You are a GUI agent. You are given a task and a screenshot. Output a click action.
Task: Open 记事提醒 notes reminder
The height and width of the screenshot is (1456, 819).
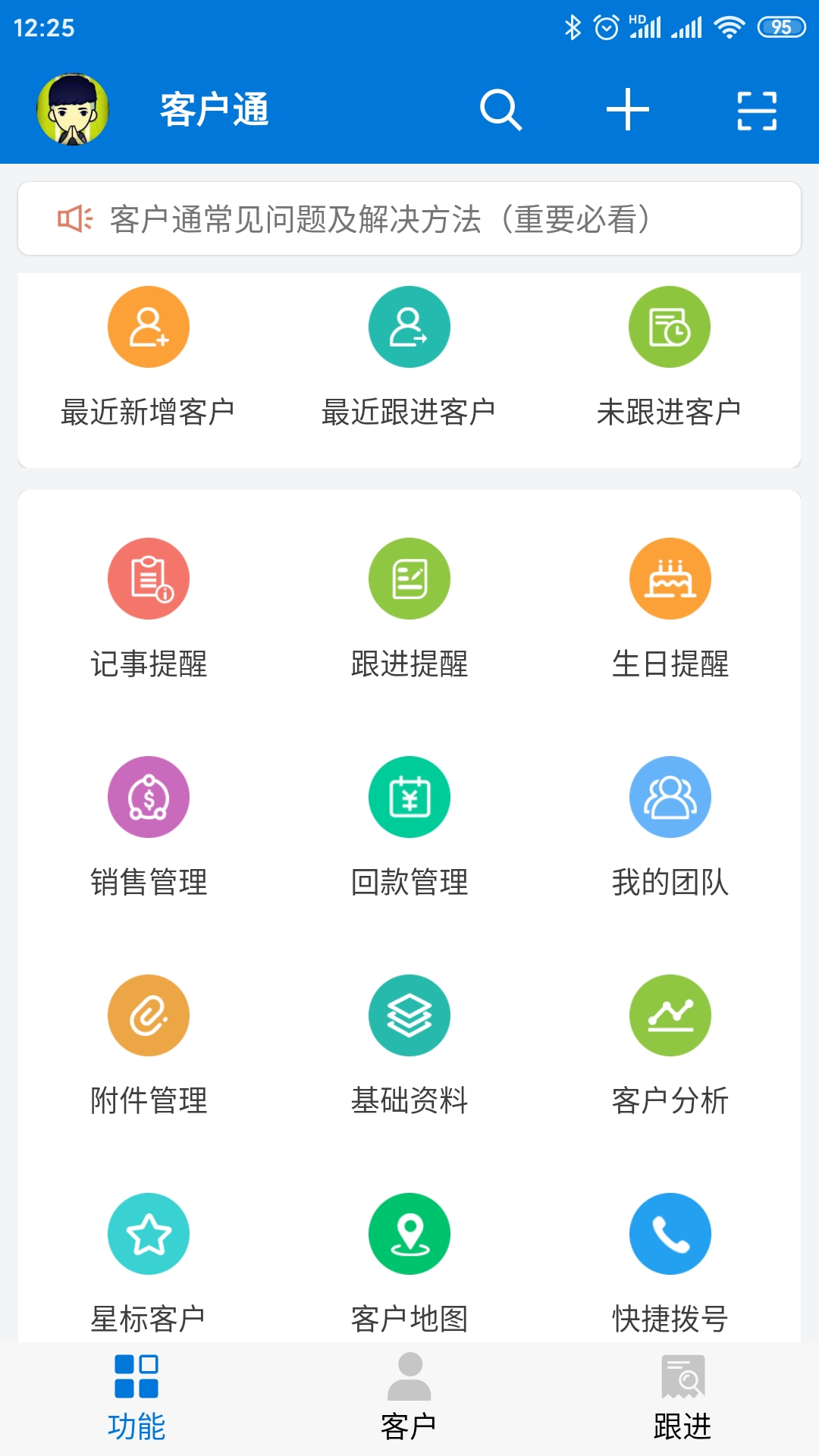(148, 607)
